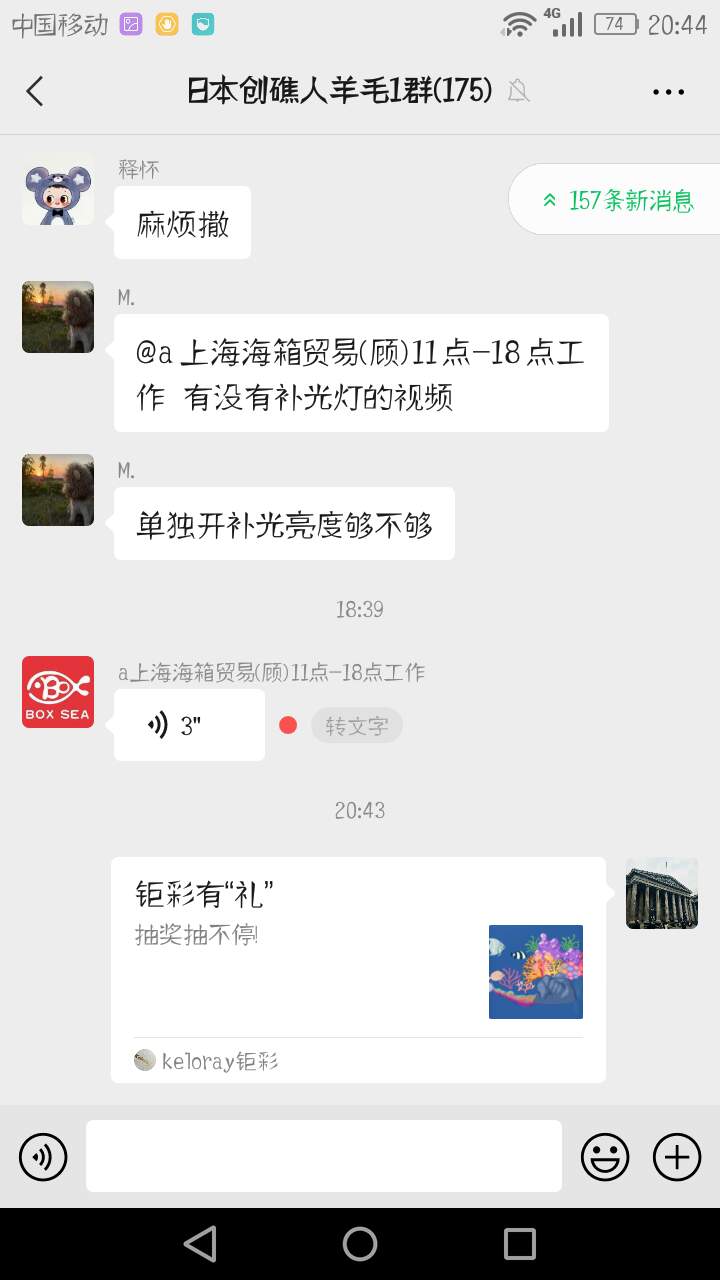Jump to the 157 new messages
The width and height of the screenshot is (720, 1280).
tap(619, 200)
